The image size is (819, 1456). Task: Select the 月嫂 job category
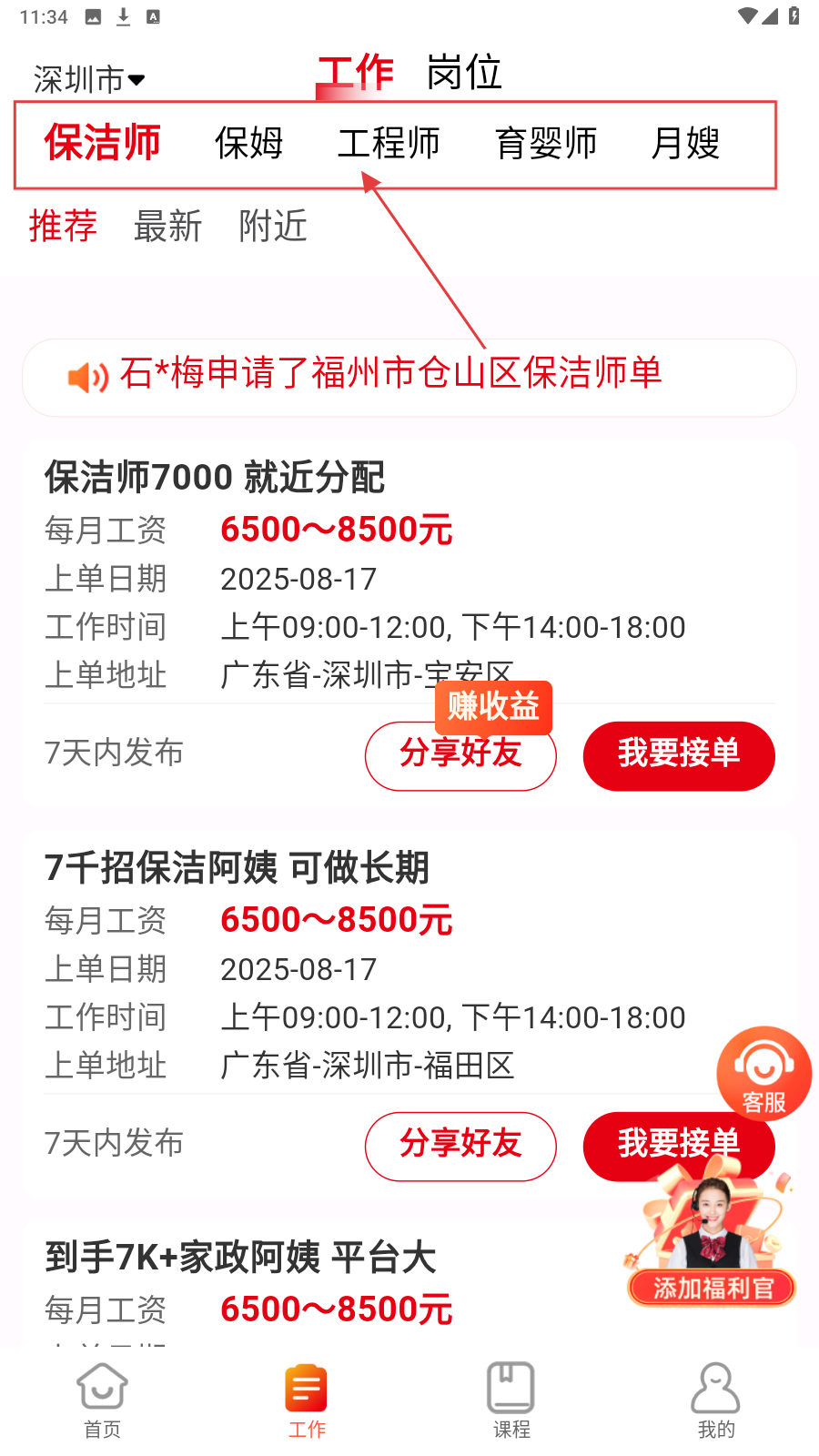(x=685, y=144)
